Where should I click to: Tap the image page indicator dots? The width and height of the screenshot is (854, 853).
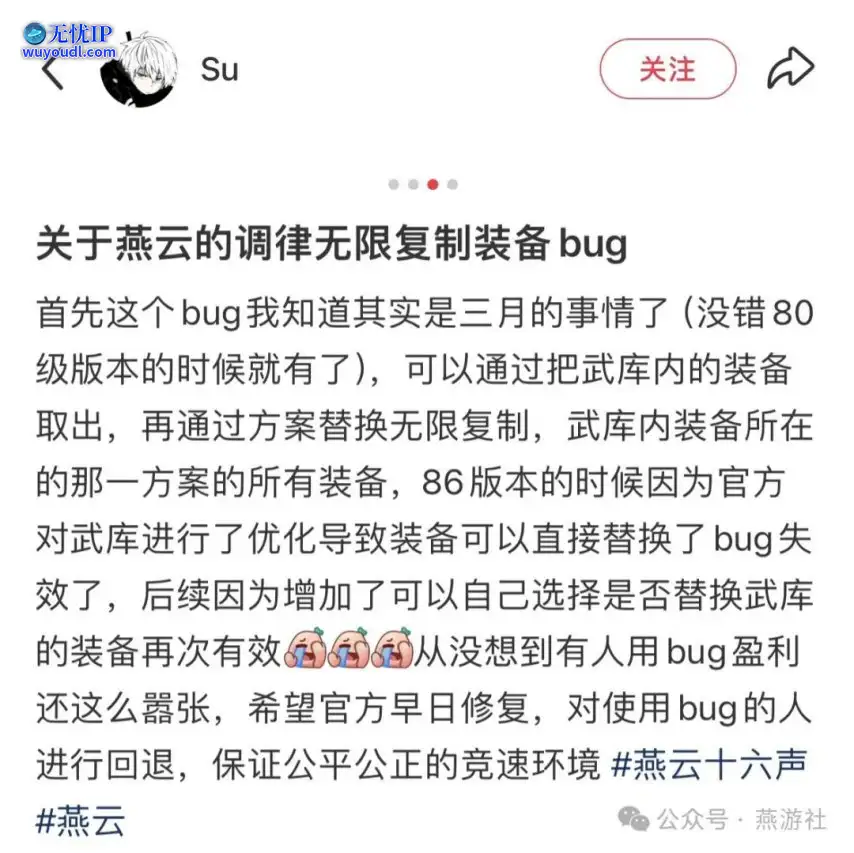click(422, 184)
